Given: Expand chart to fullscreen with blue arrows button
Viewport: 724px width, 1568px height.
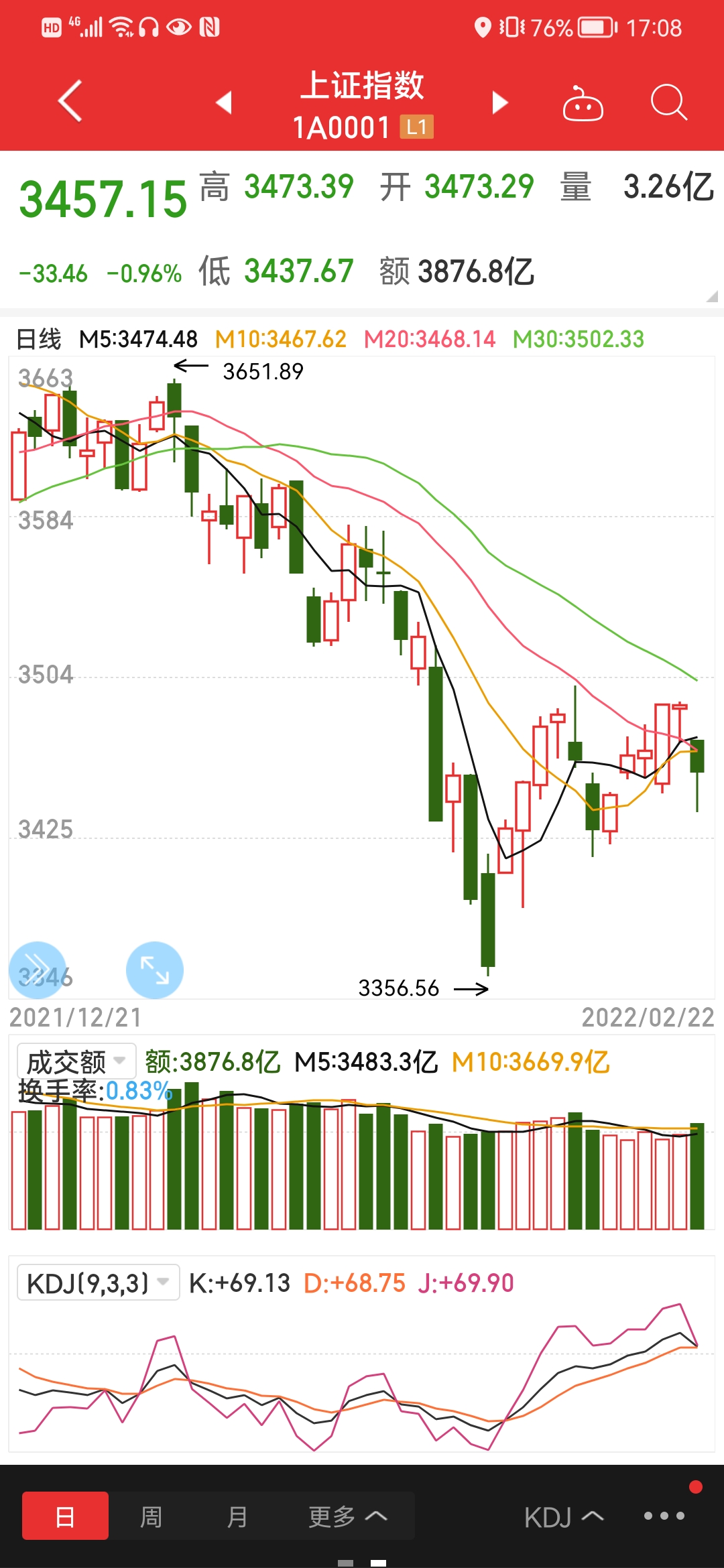Looking at the screenshot, I should point(155,970).
